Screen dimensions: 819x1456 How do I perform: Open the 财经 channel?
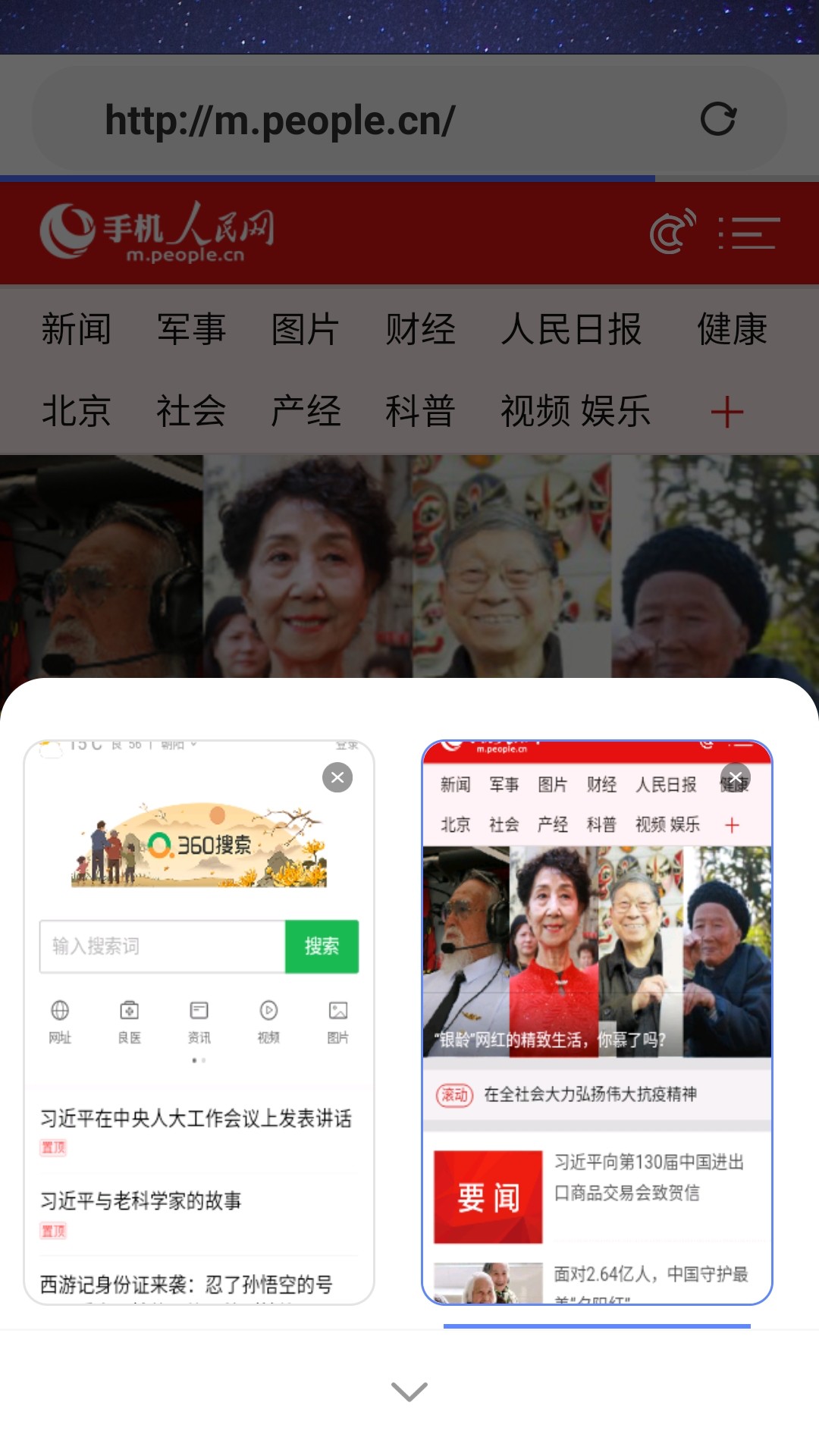pyautogui.click(x=419, y=330)
